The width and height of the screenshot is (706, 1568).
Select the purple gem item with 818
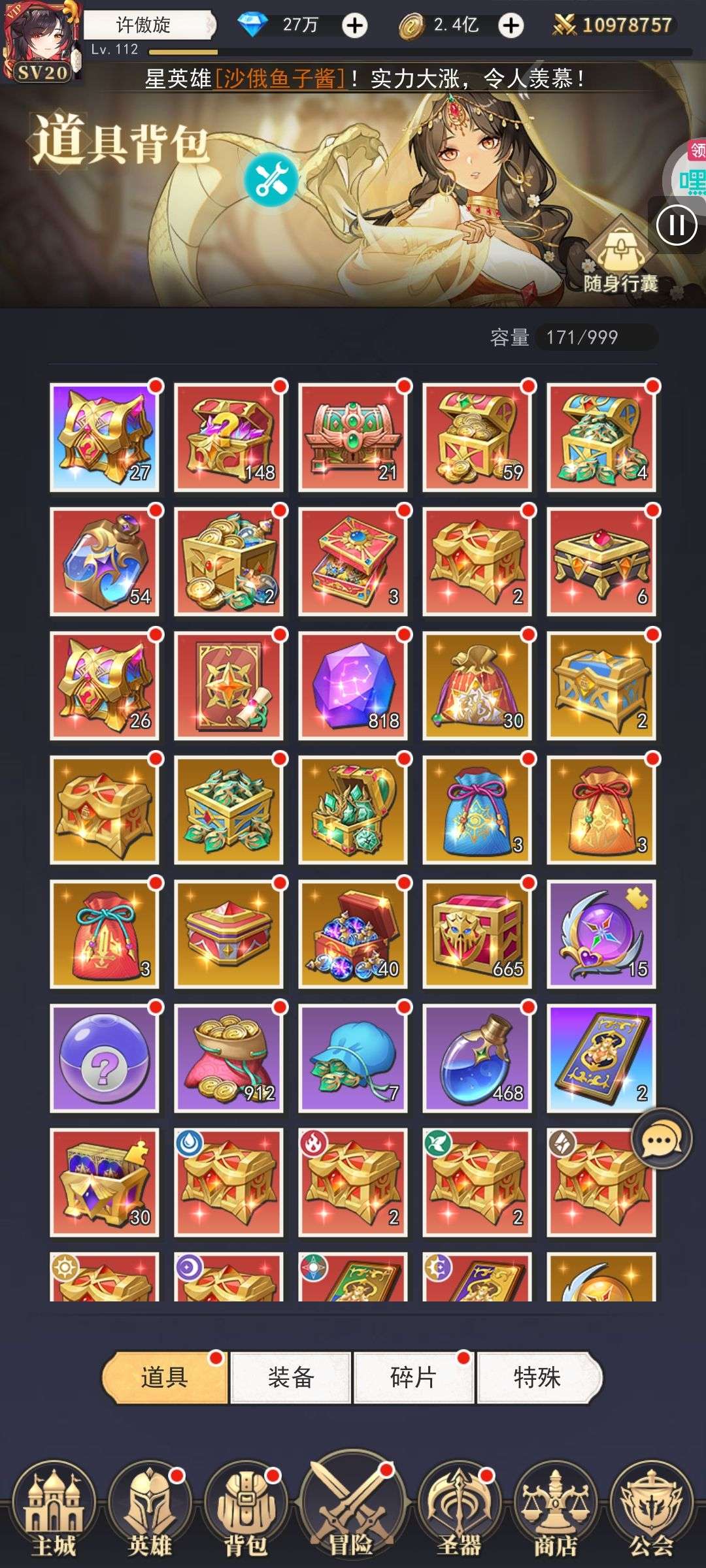[x=353, y=685]
